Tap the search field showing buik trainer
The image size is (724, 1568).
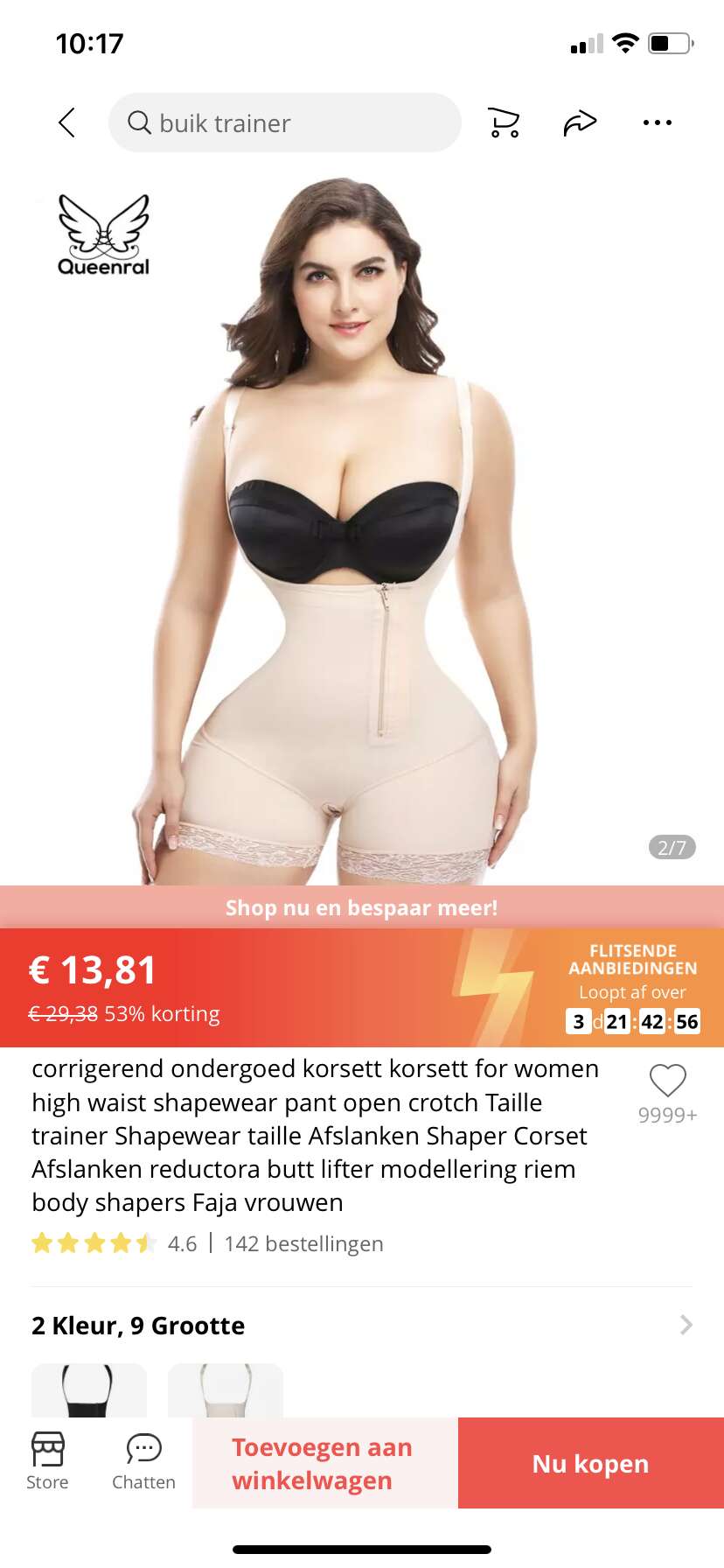tap(284, 122)
